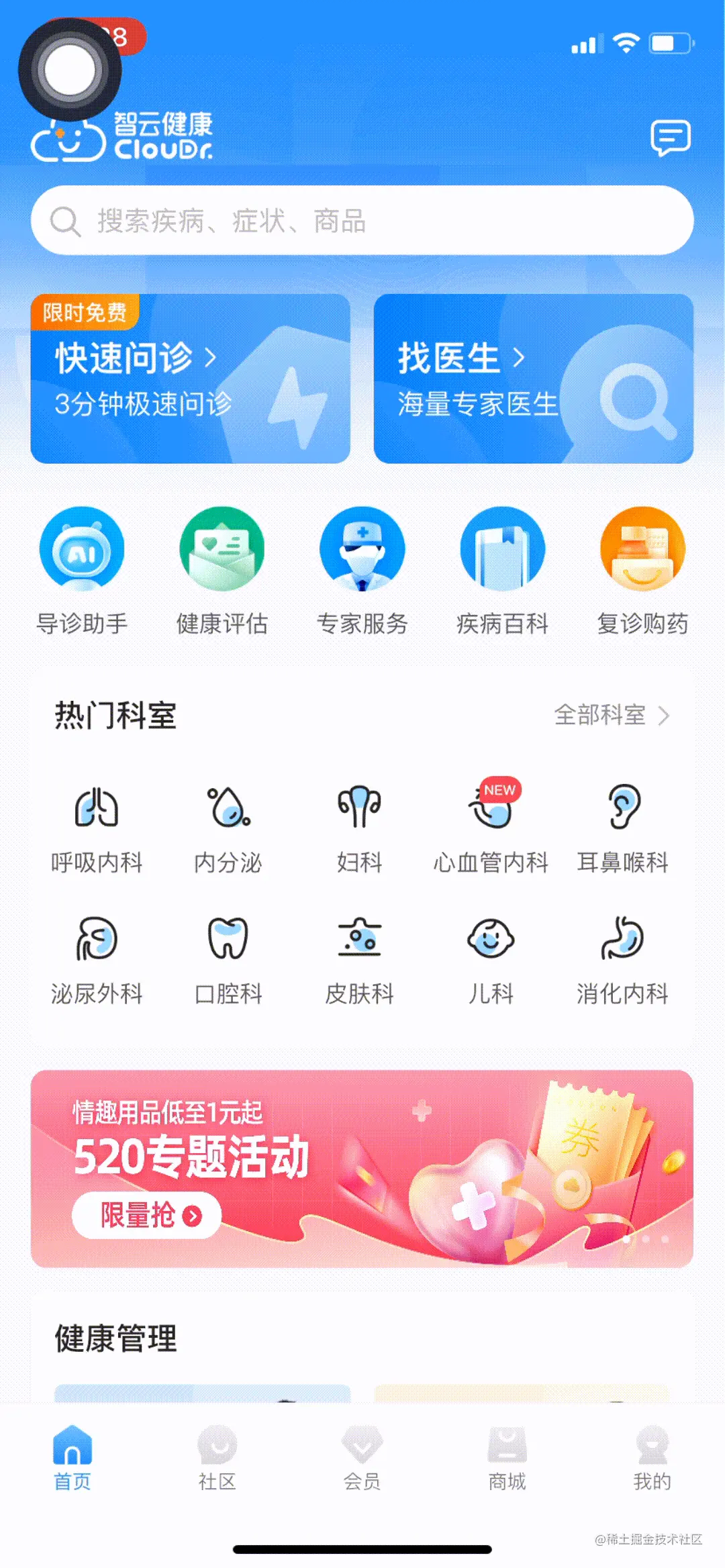Open the 找医生 find doctor card
The height and width of the screenshot is (1568, 725).
tap(533, 379)
